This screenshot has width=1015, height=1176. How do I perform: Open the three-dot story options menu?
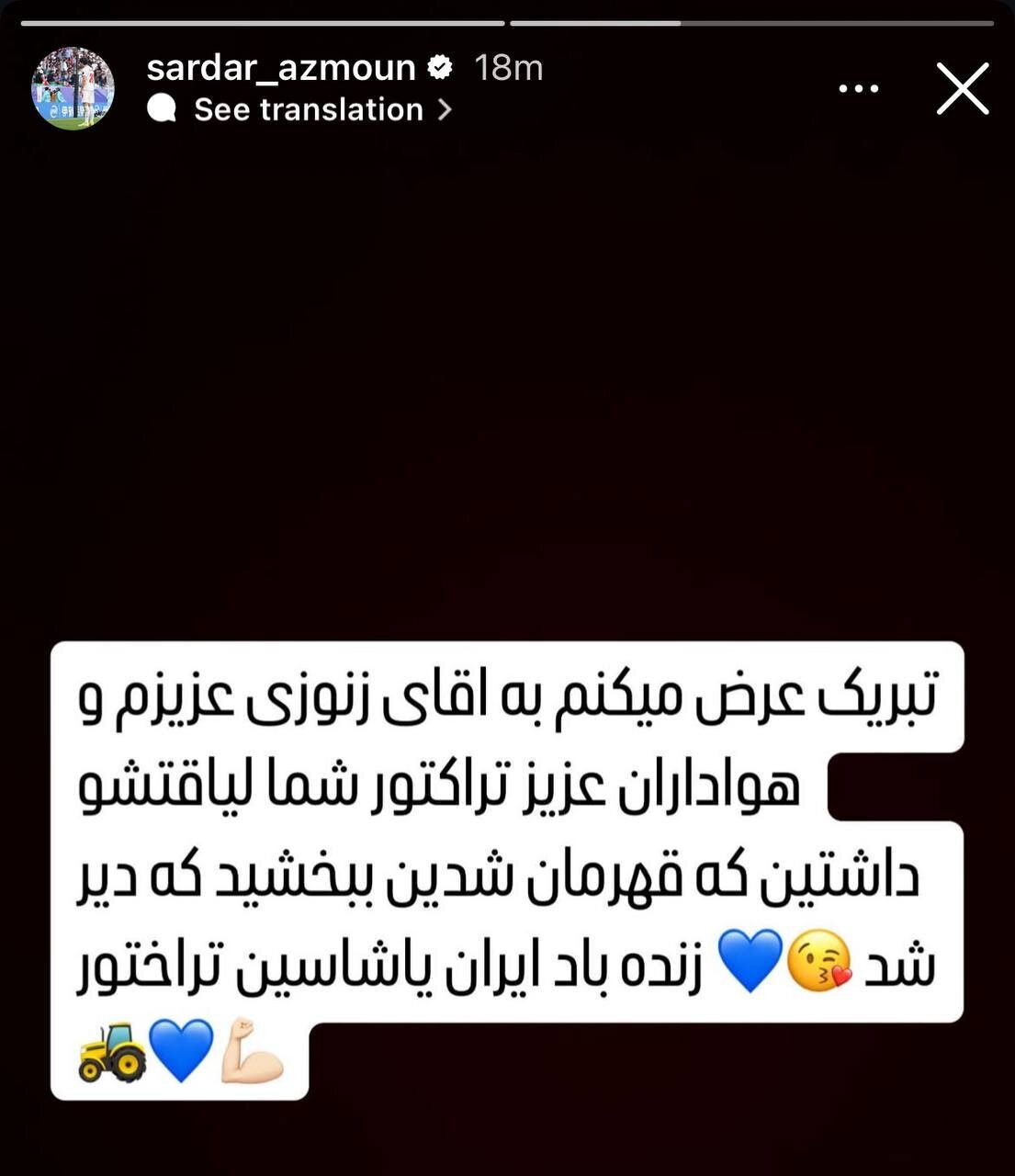tap(858, 87)
